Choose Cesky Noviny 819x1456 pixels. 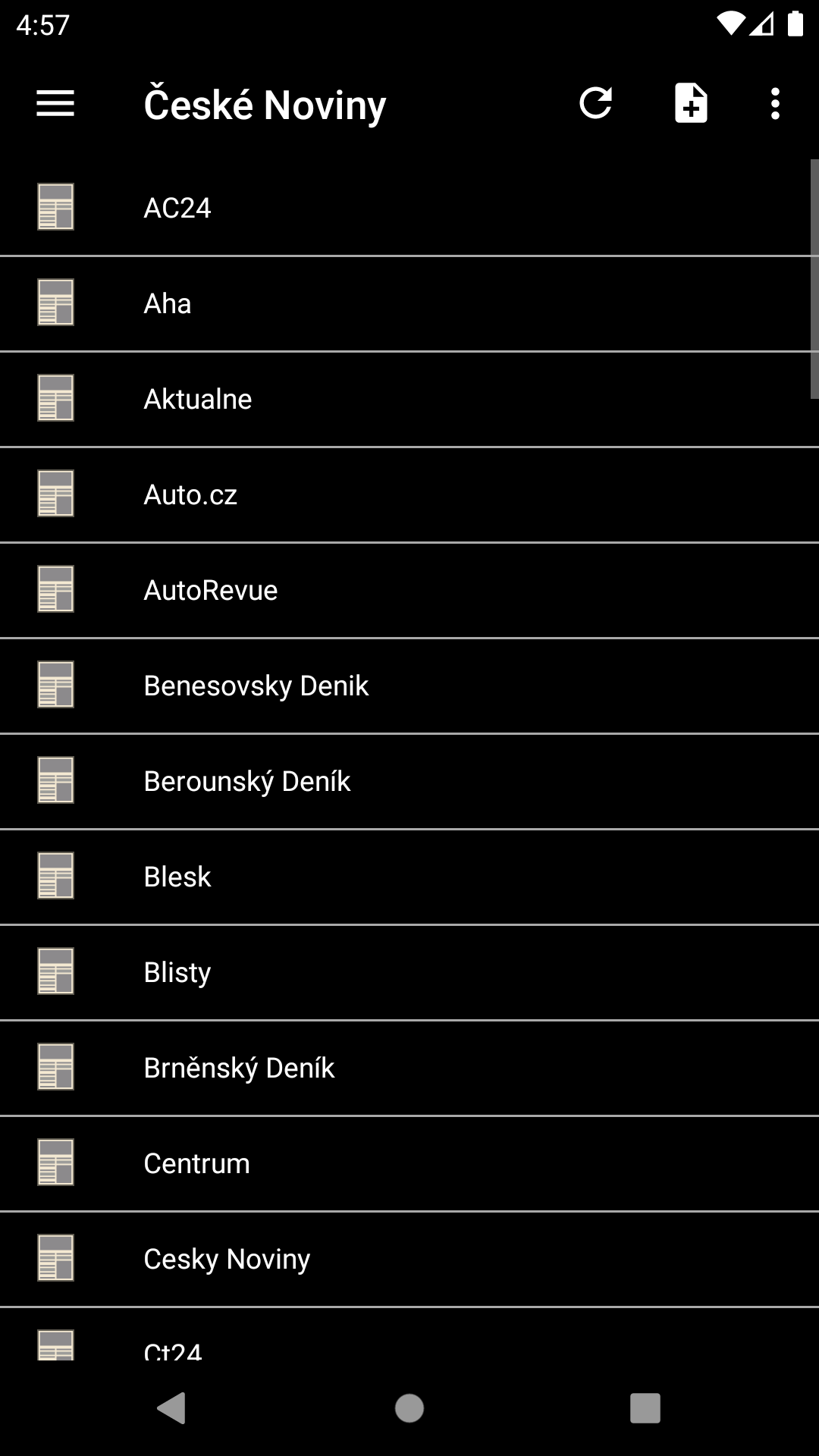coord(409,1259)
